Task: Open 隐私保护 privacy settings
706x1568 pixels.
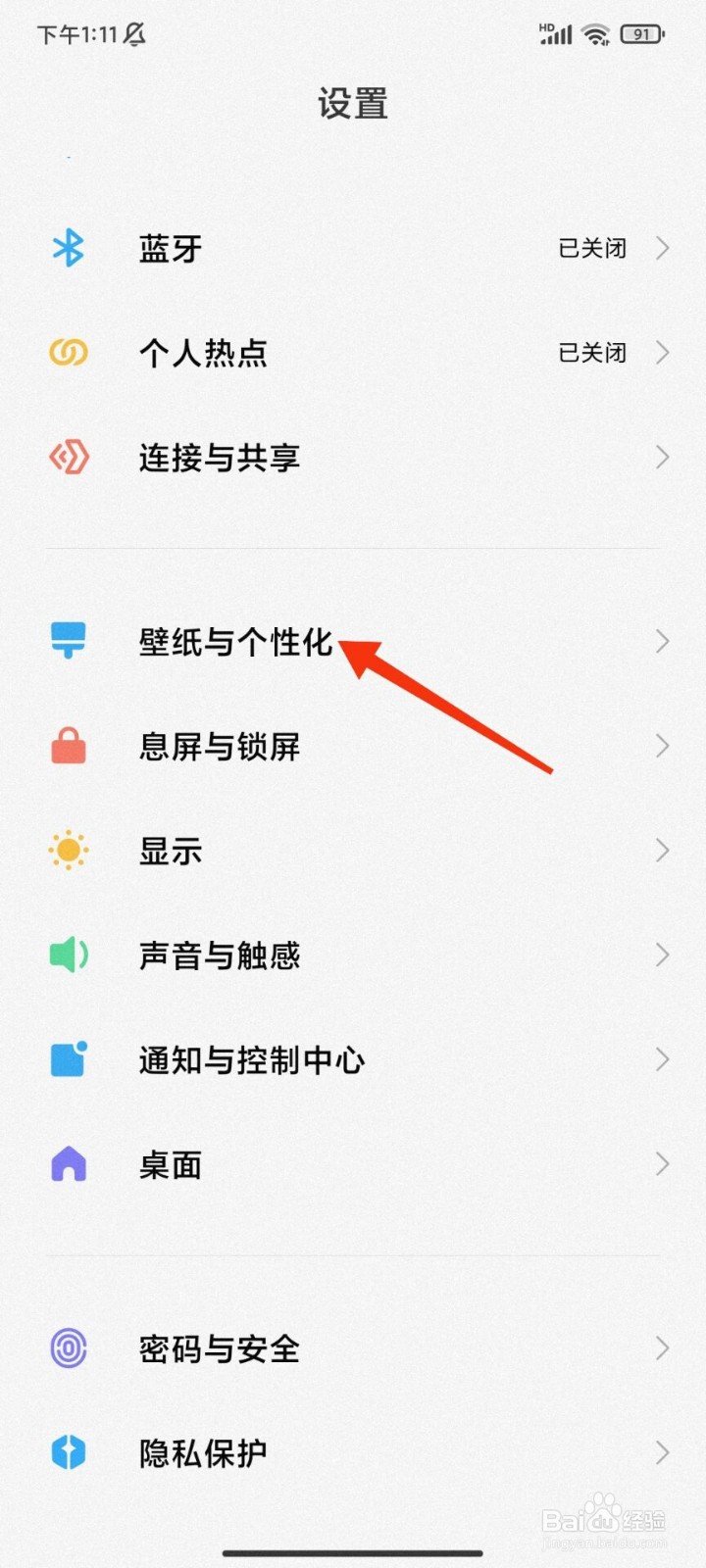Action: tap(353, 1453)
